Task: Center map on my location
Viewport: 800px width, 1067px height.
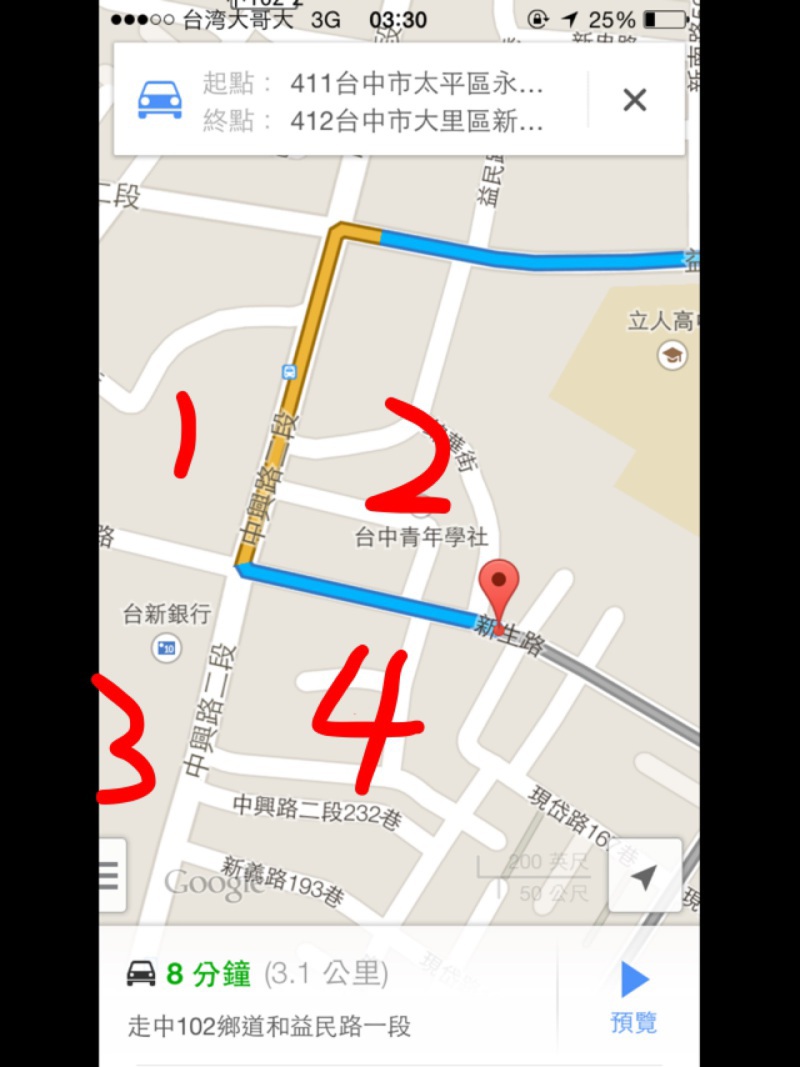Action: [x=645, y=877]
